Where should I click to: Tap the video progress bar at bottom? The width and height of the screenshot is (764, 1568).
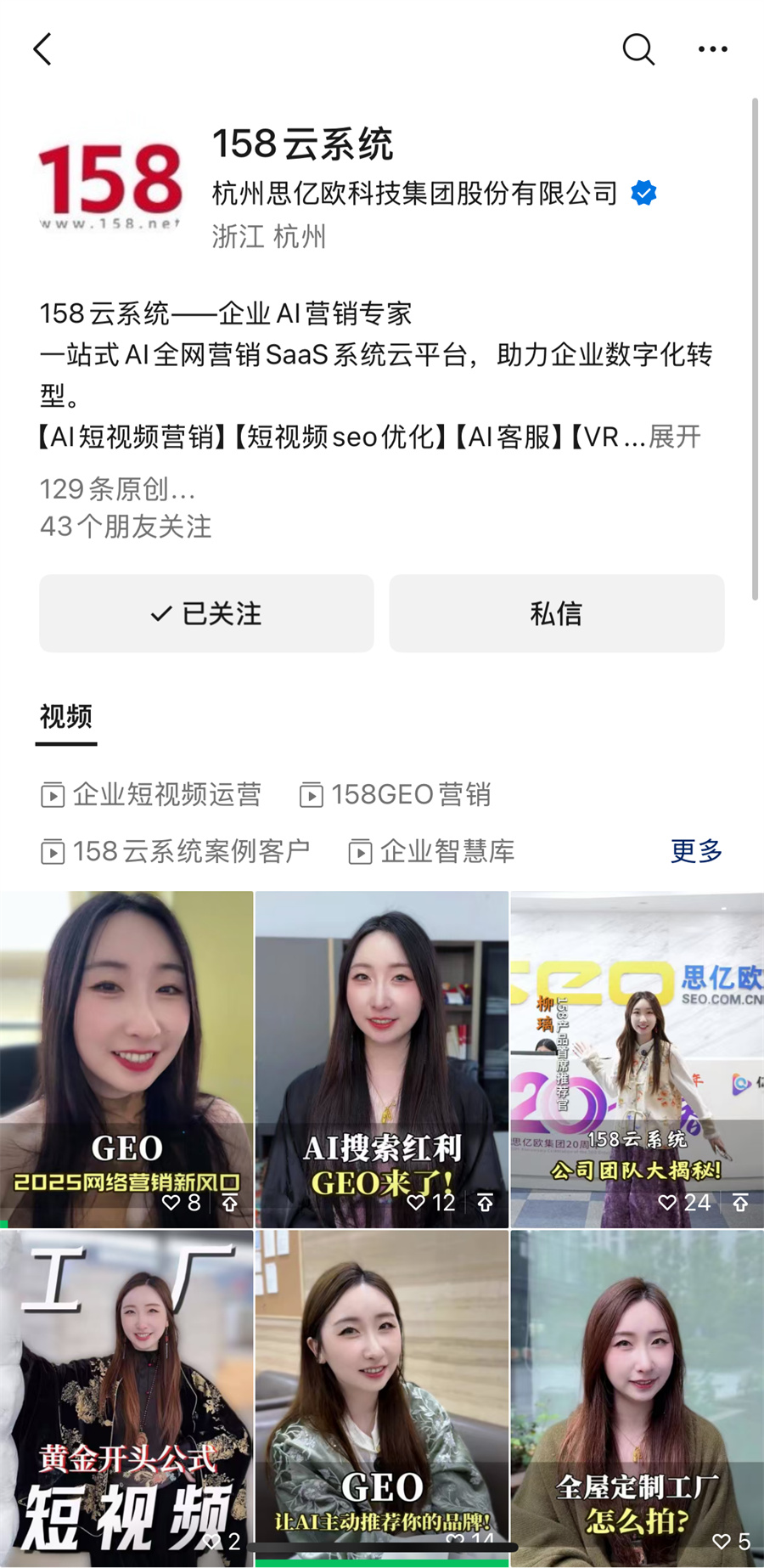[381, 1563]
